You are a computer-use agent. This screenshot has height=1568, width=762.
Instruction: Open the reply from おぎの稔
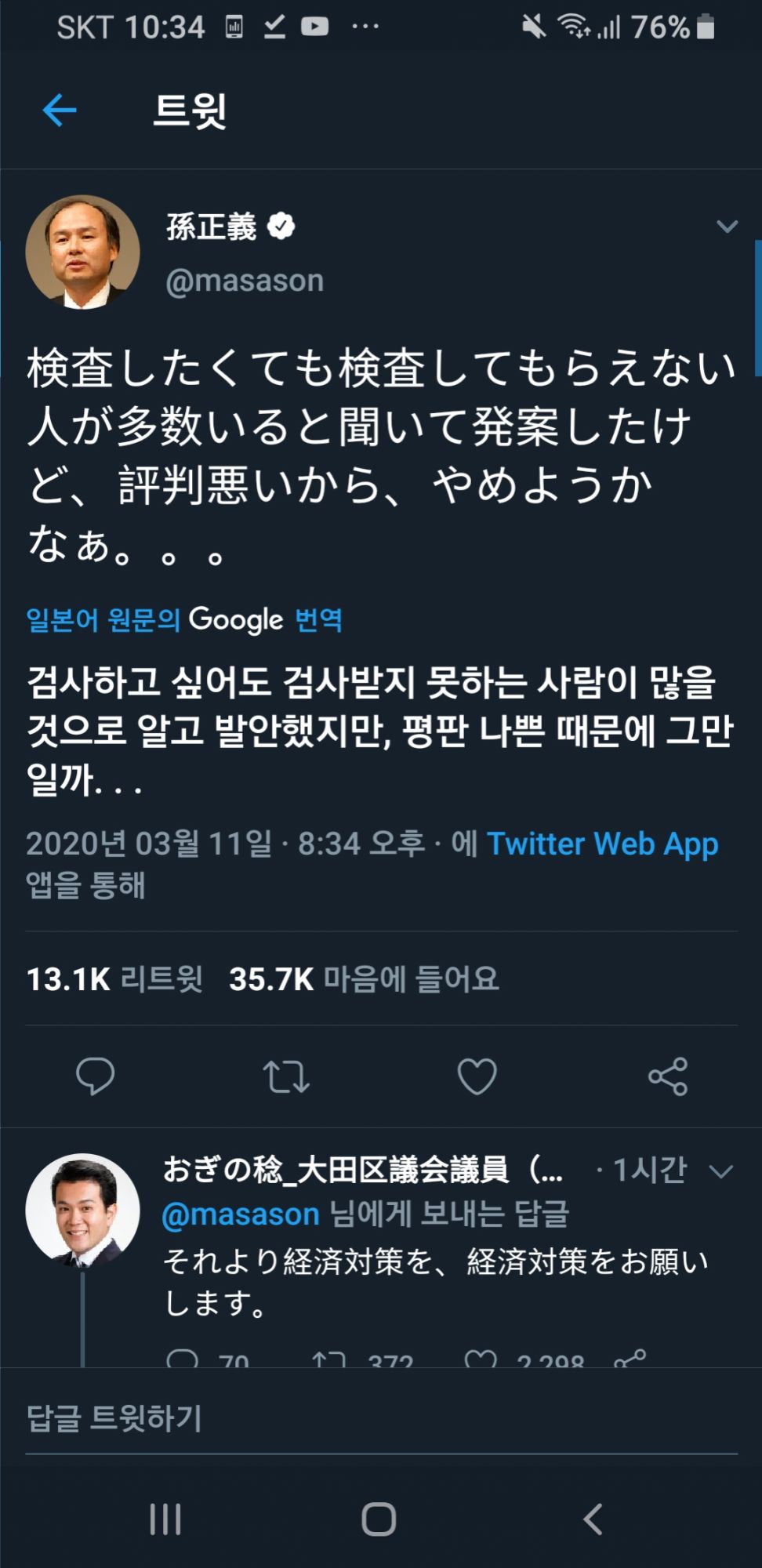(x=435, y=1280)
